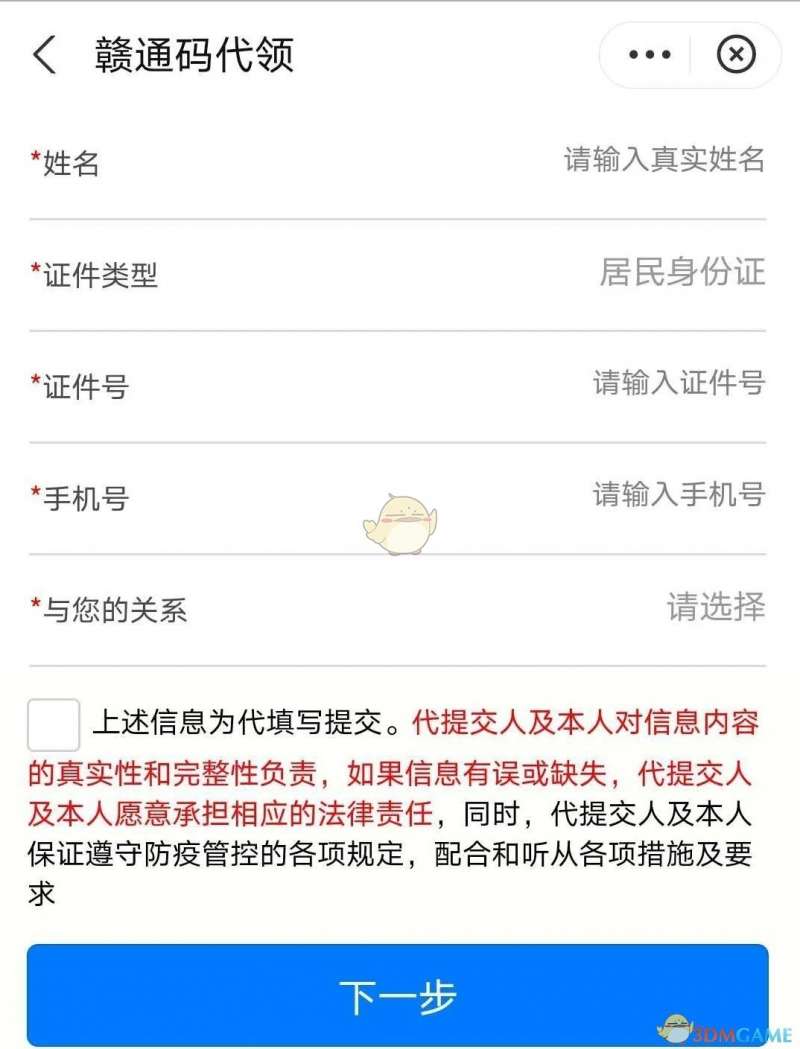
Task: Close the mini program
Action: click(x=737, y=55)
